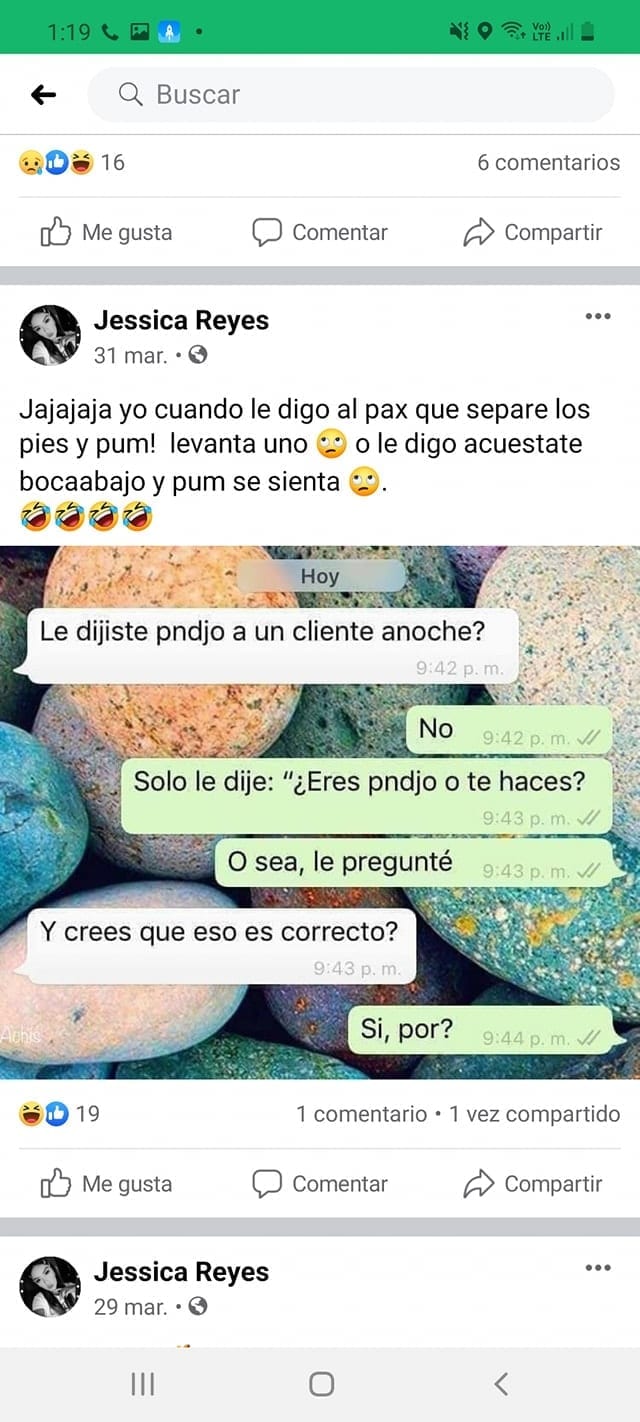Go back using the top arrow
The height and width of the screenshot is (1422, 640).
click(43, 95)
